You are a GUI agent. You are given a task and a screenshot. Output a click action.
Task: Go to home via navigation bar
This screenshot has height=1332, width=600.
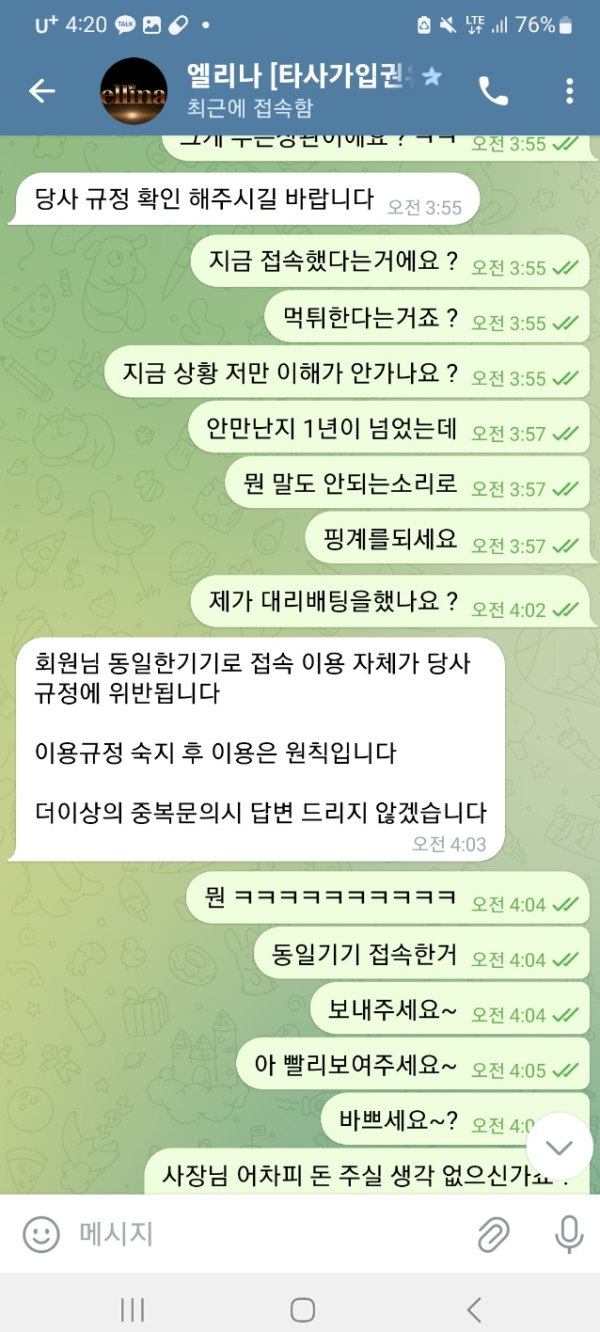click(x=302, y=1309)
